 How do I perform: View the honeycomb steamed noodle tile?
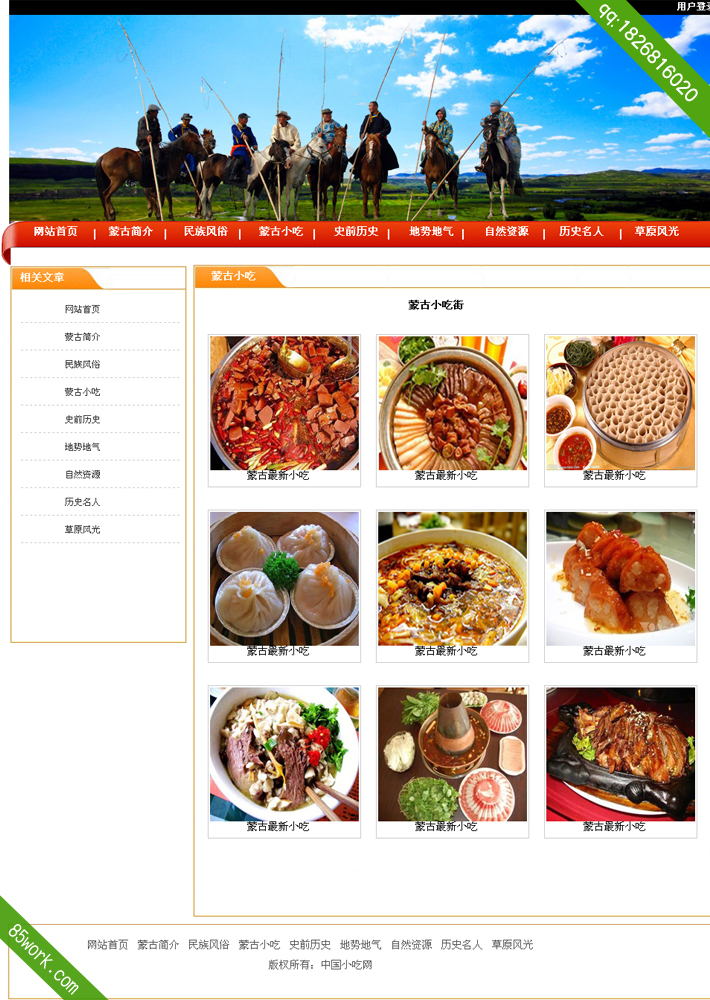(620, 403)
